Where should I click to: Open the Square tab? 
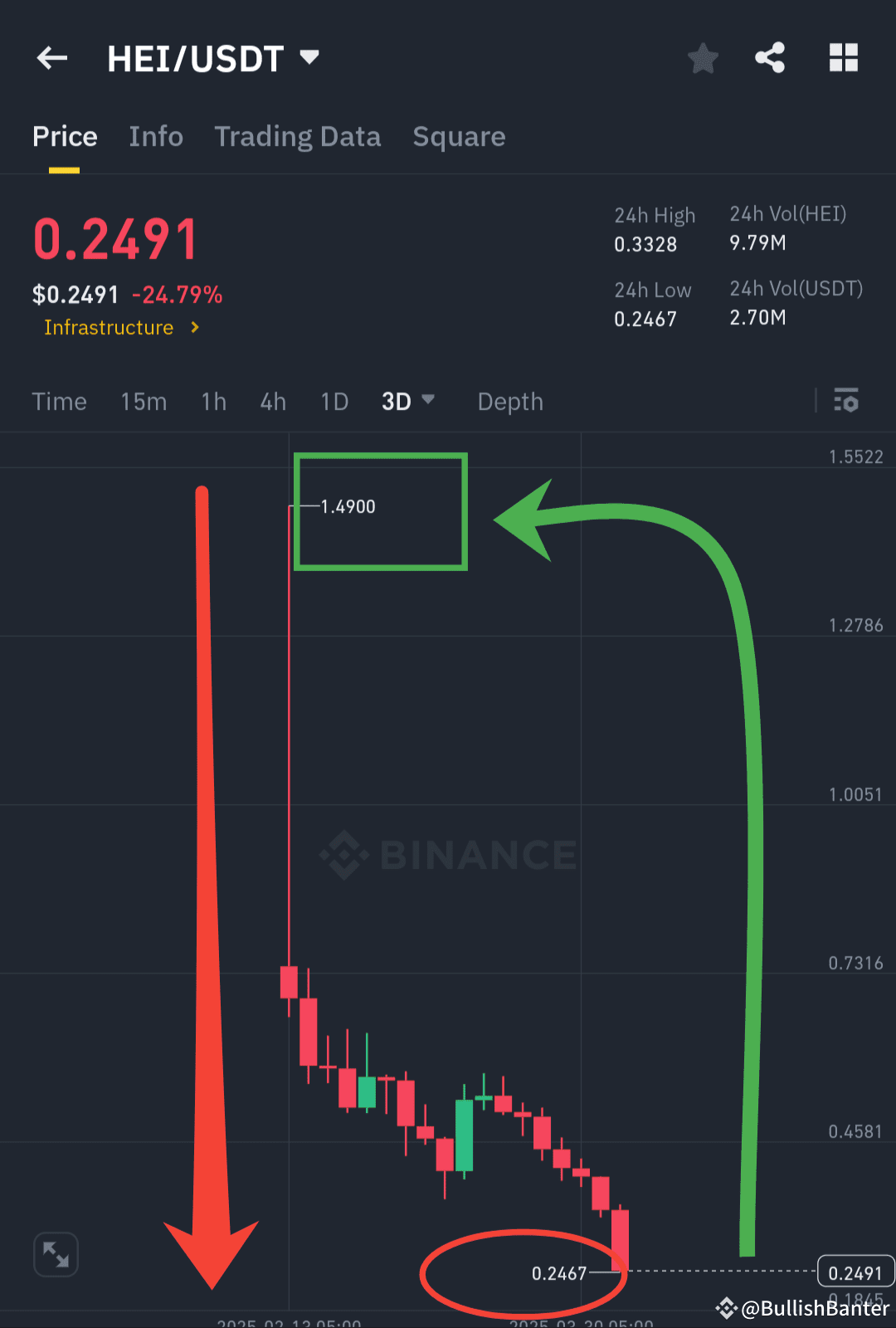tap(459, 136)
